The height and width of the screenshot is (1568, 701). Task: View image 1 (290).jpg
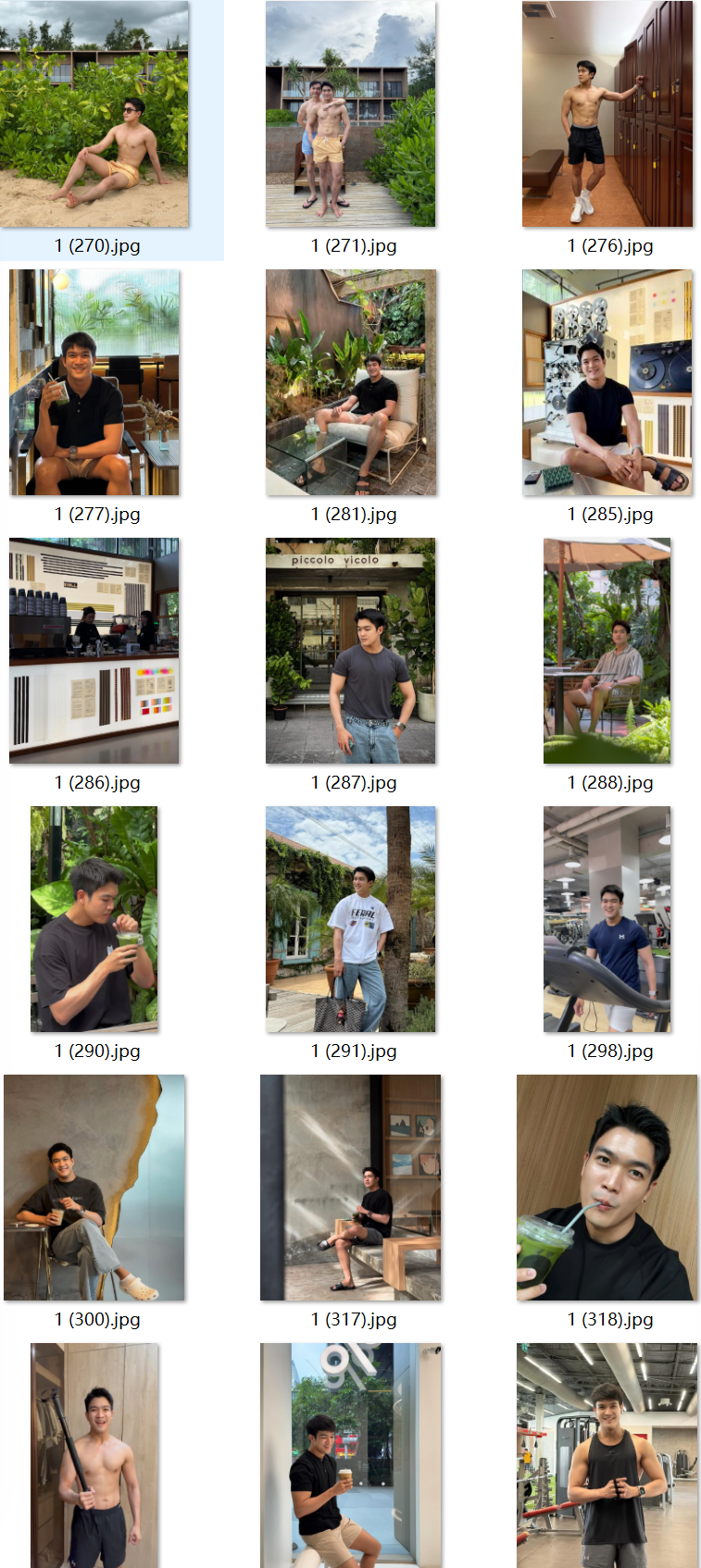point(94,919)
